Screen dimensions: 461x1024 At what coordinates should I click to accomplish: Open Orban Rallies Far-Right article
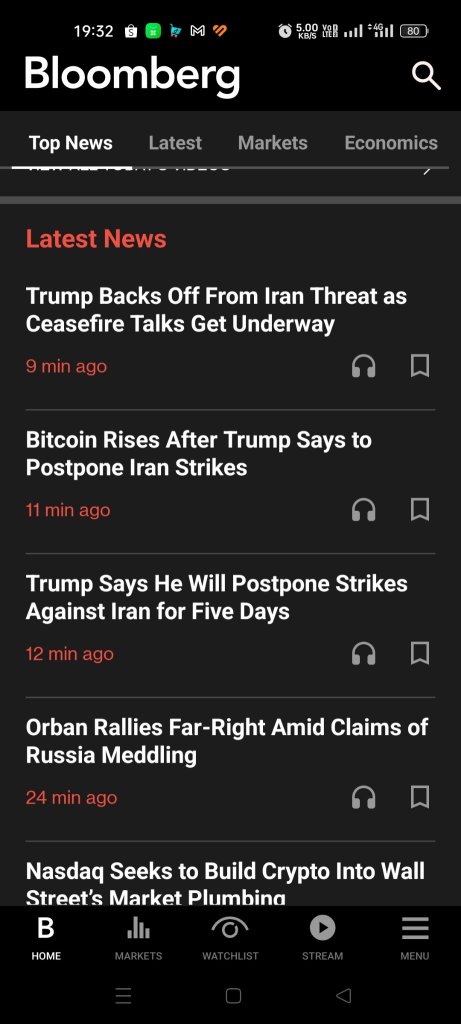tap(227, 741)
